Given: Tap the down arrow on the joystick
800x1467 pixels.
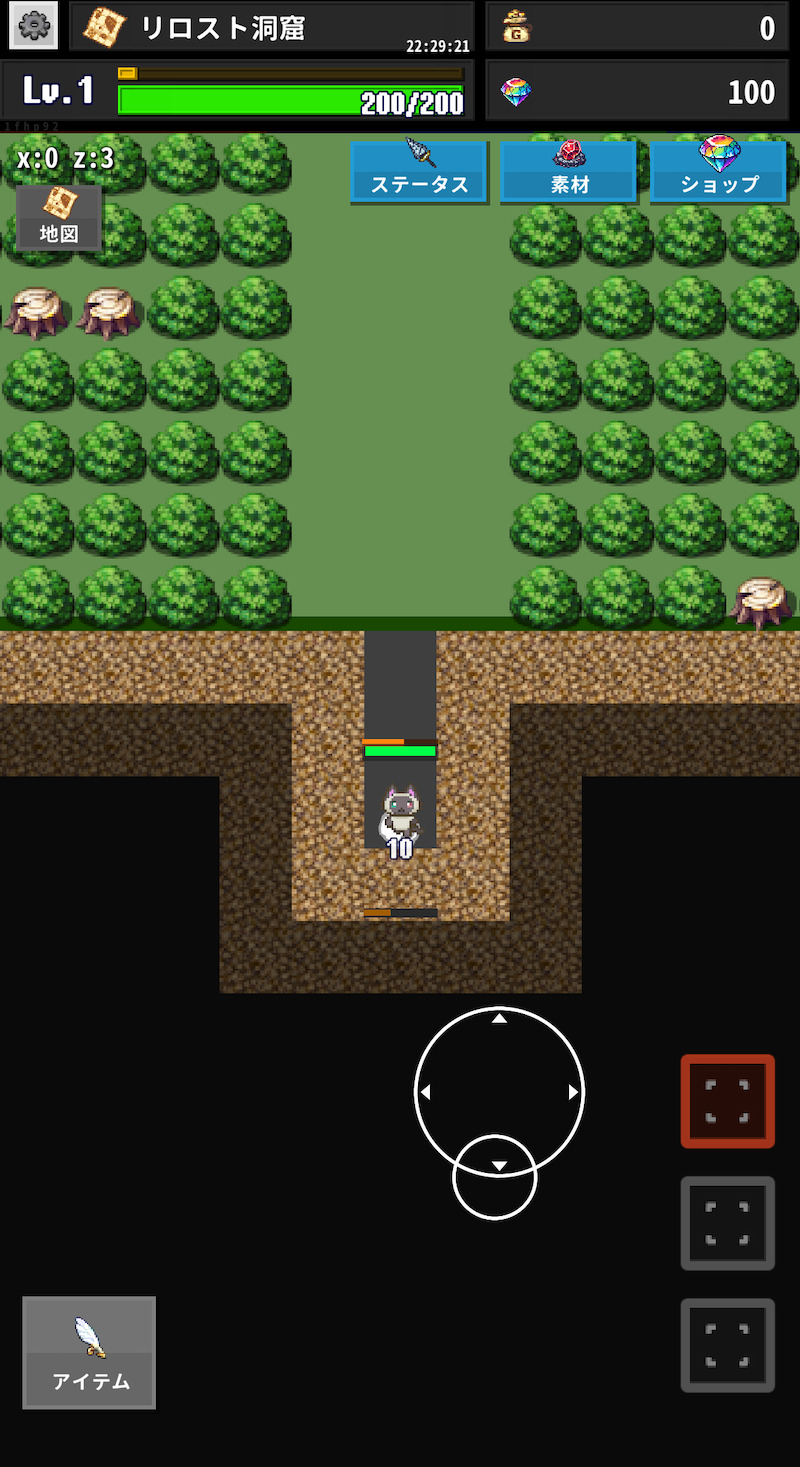Looking at the screenshot, I should [x=500, y=1166].
